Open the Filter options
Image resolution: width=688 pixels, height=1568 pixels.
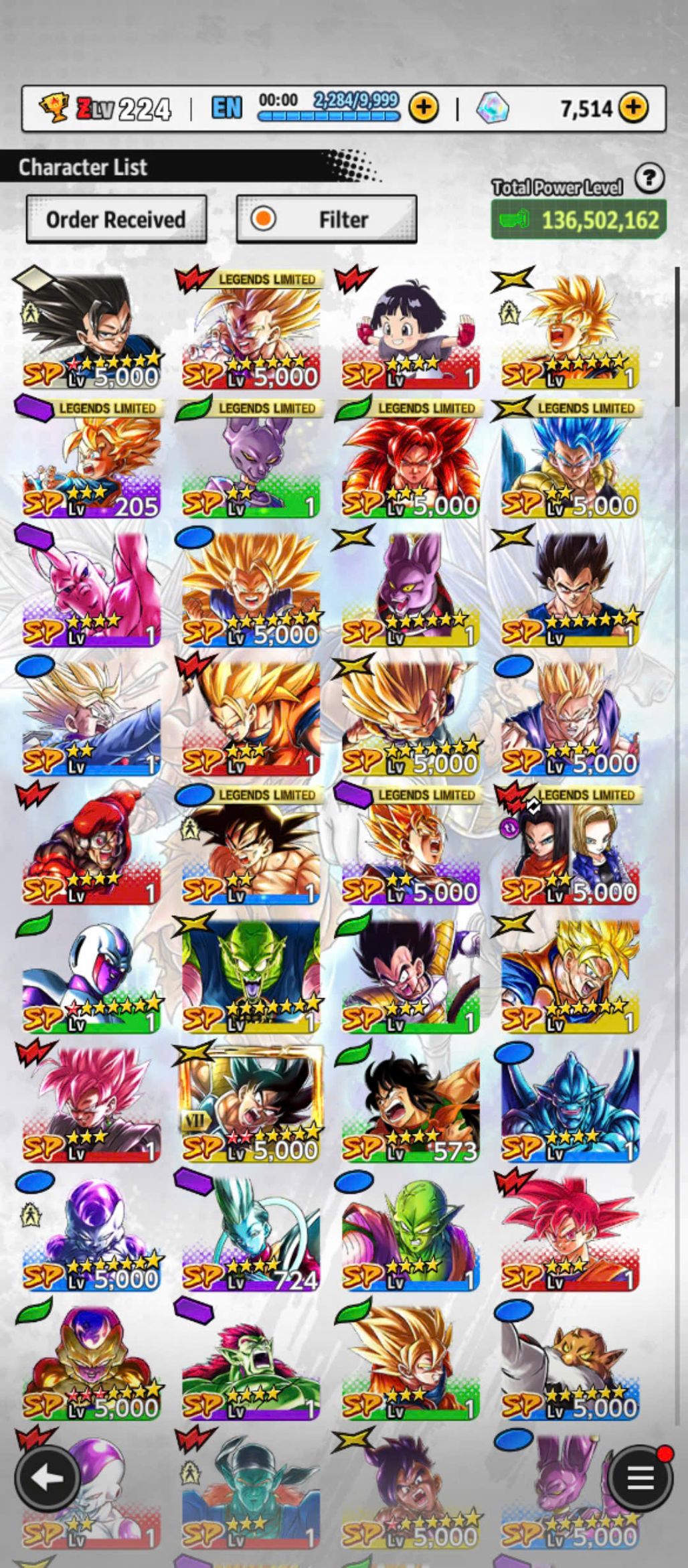[327, 220]
